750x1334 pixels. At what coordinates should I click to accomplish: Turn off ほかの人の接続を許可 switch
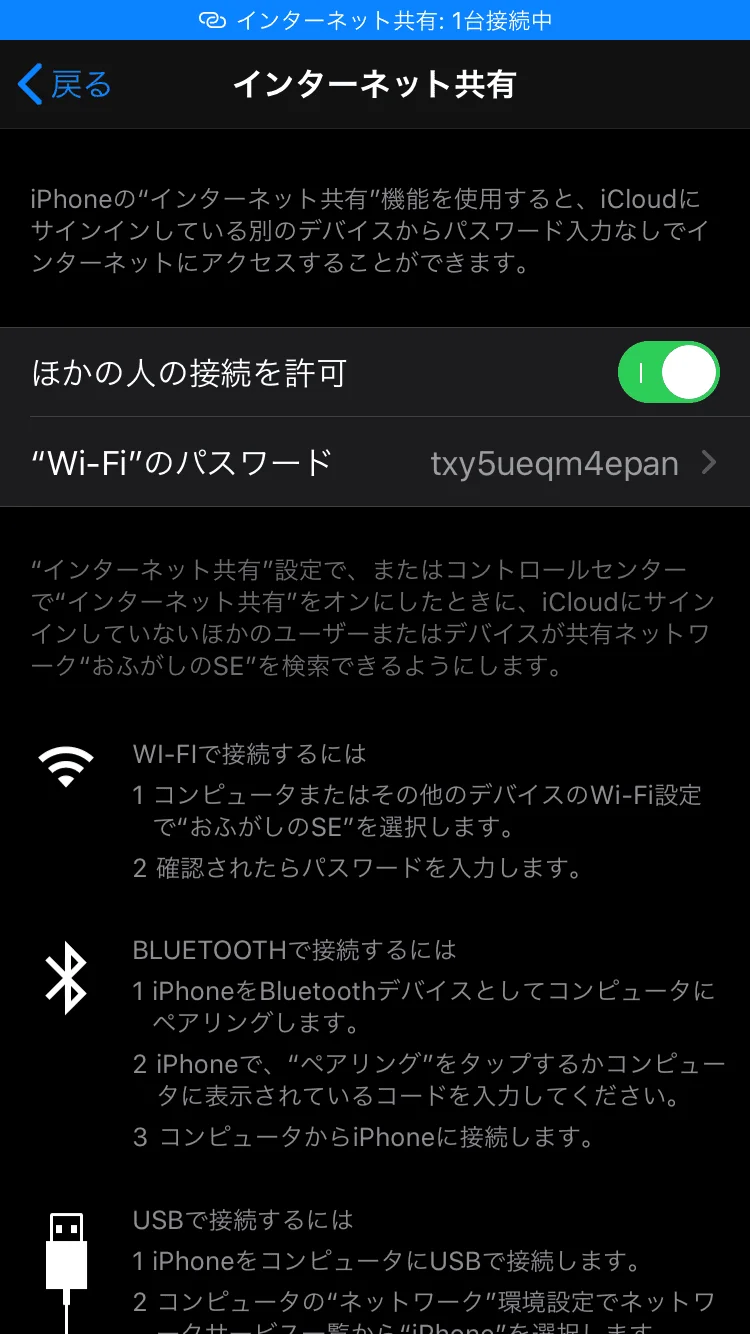[669, 372]
